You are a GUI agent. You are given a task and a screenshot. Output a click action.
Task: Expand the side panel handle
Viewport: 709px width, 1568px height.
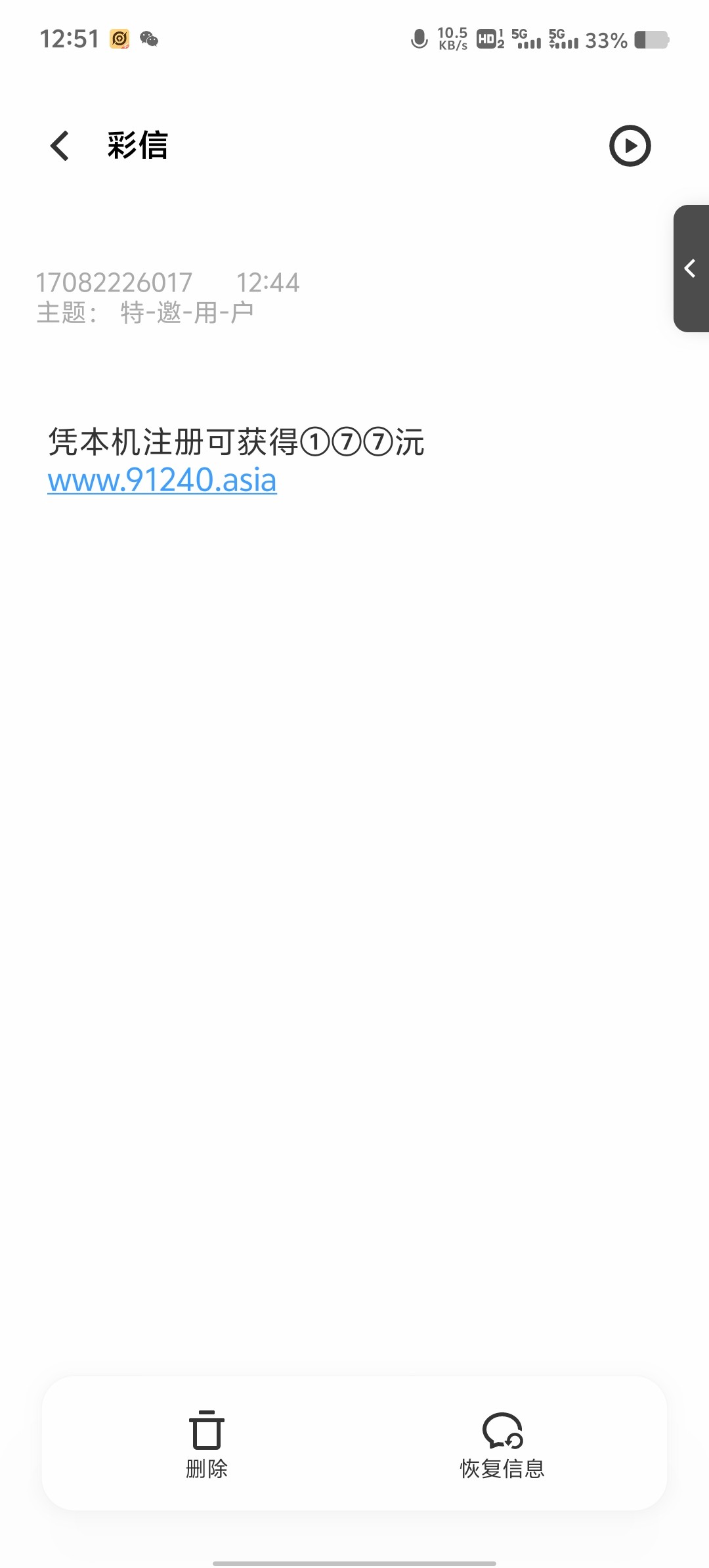click(x=691, y=269)
